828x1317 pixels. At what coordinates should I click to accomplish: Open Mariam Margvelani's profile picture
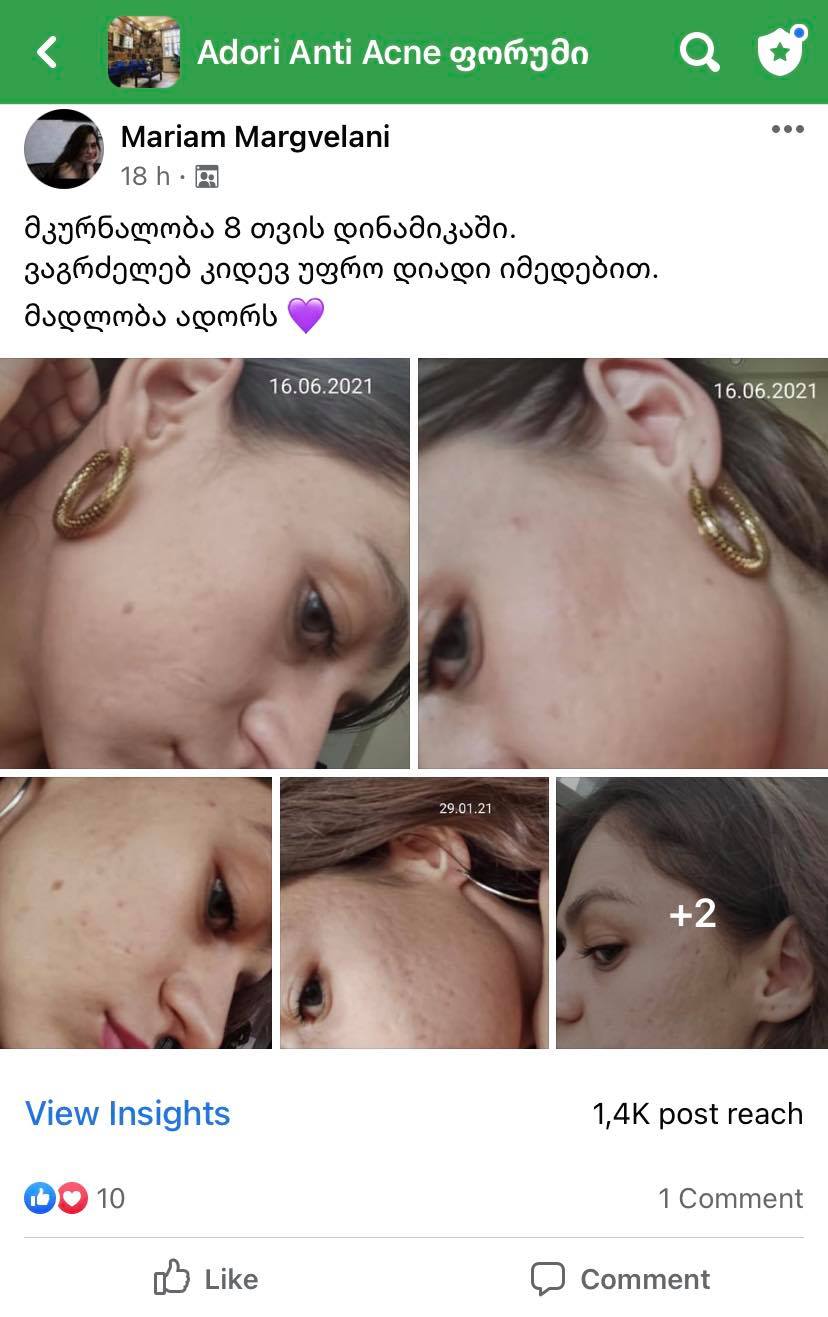pyautogui.click(x=63, y=148)
